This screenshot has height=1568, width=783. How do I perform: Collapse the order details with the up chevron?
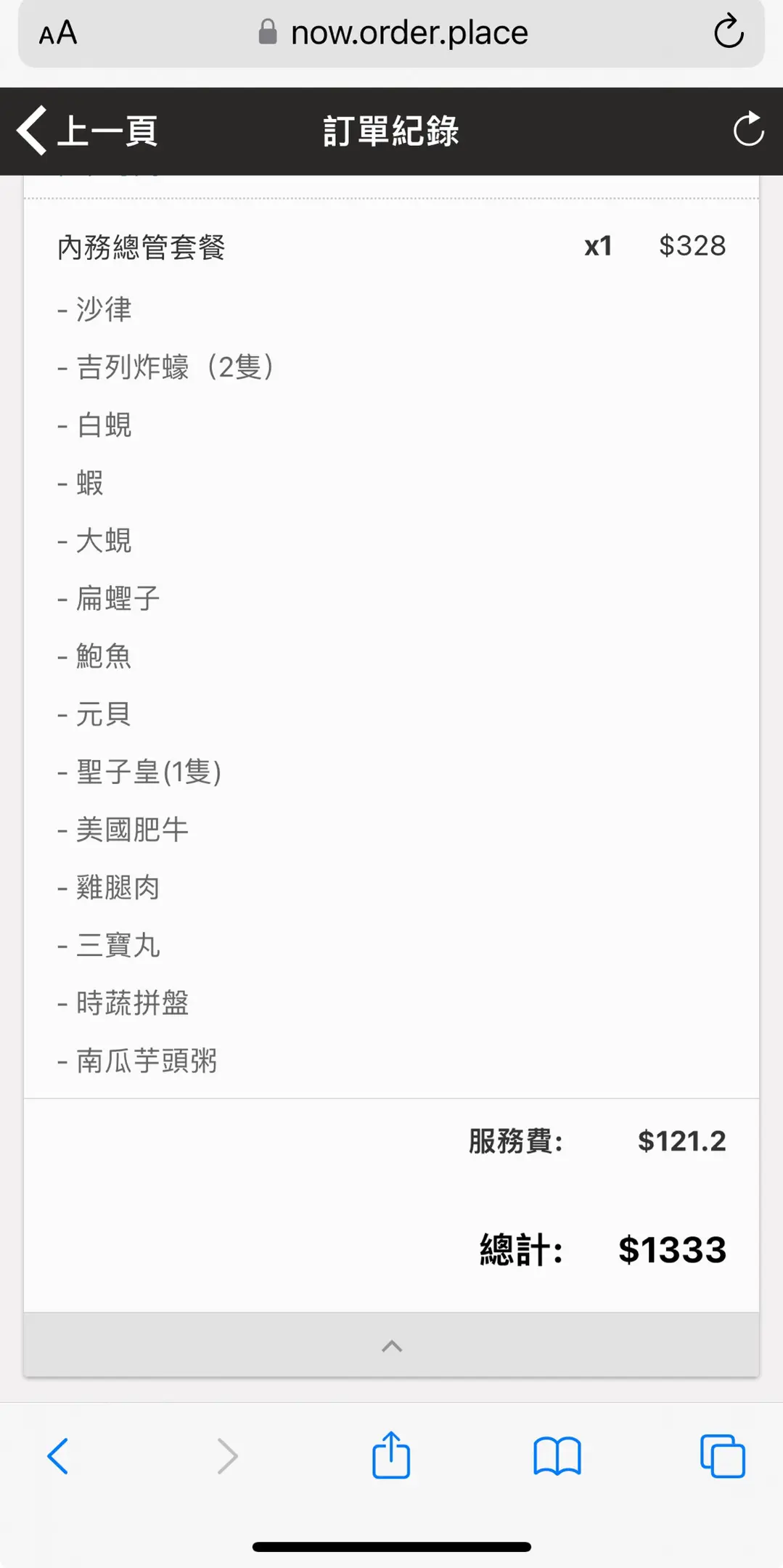click(391, 1346)
